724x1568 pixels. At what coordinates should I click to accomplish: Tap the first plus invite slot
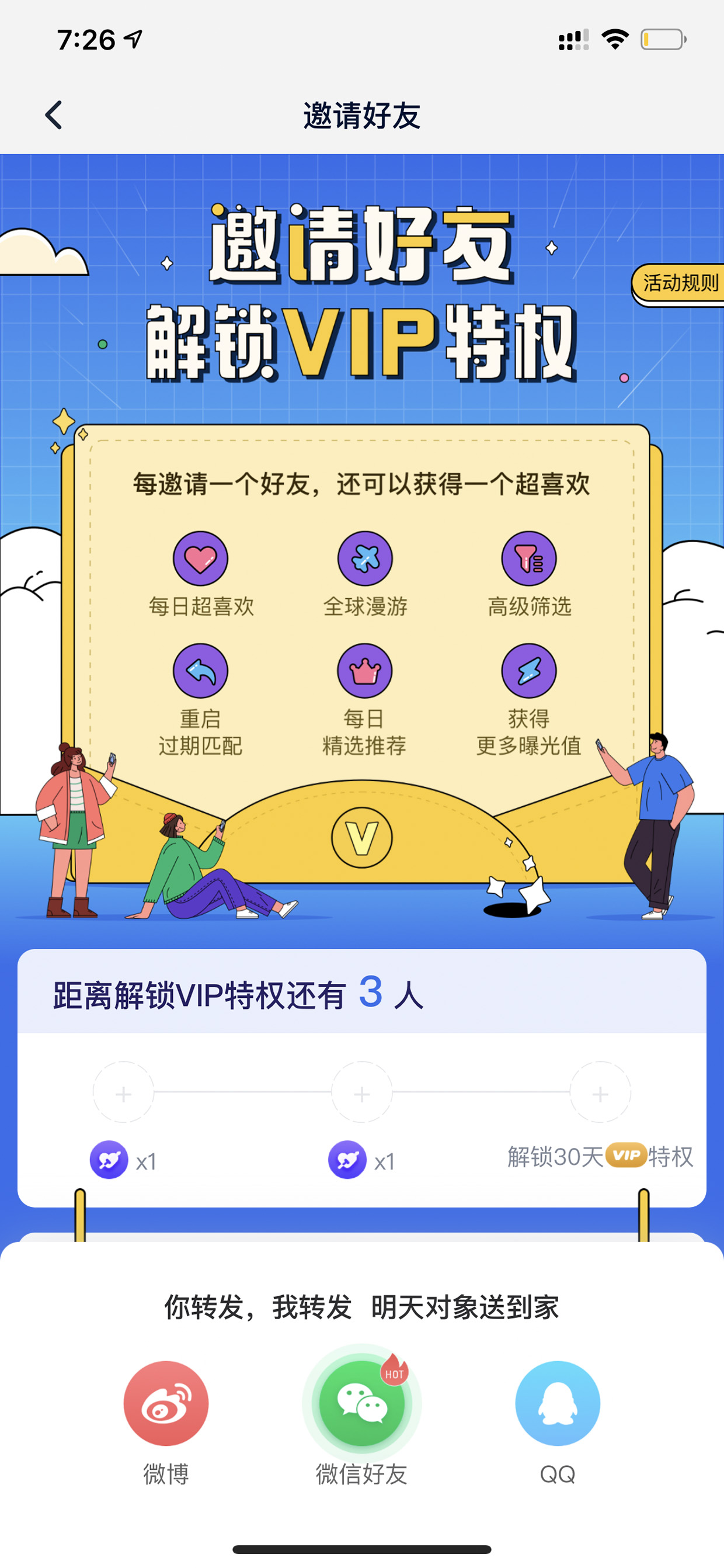tap(124, 1092)
